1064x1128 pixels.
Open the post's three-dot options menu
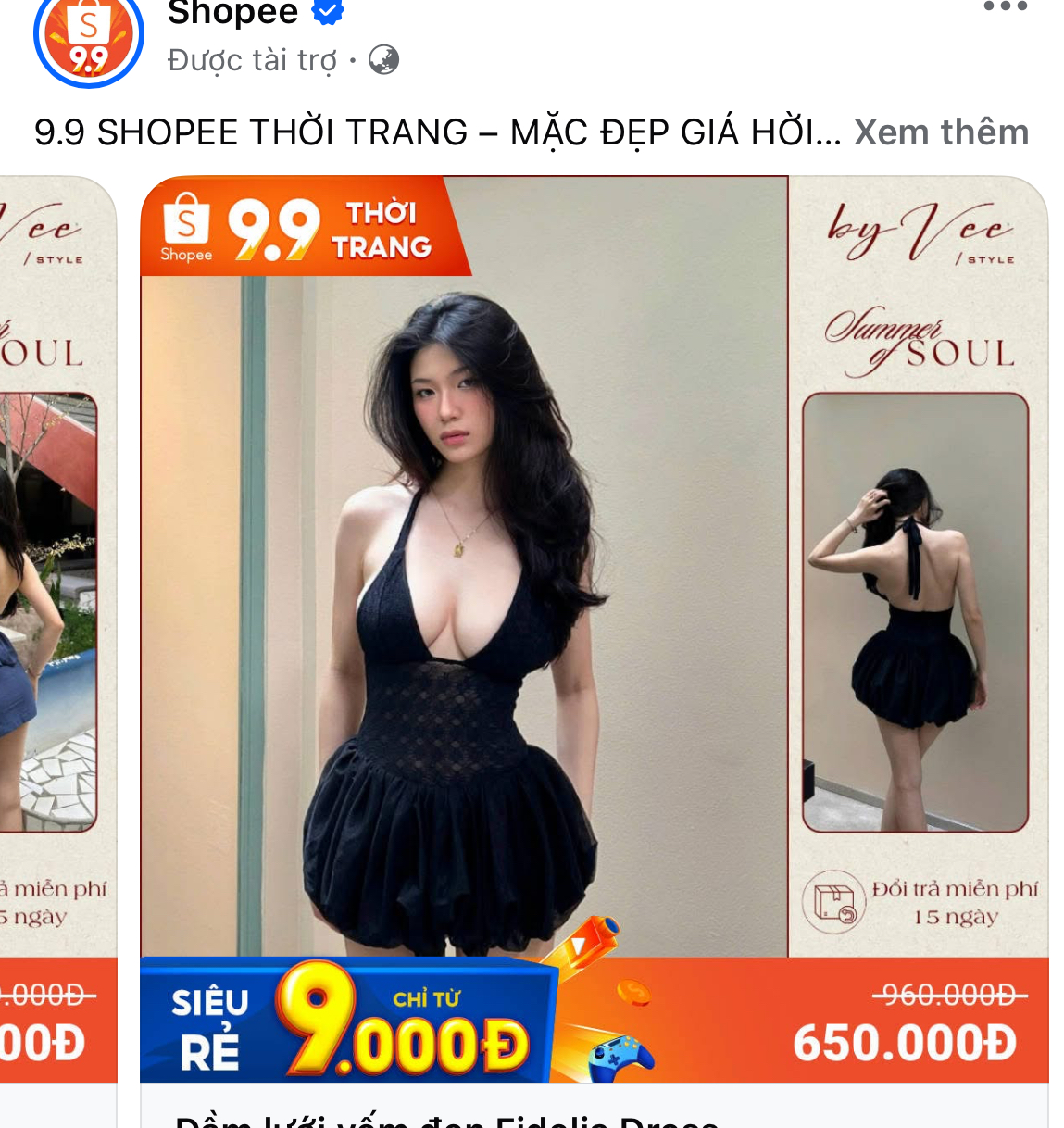click(x=1005, y=7)
